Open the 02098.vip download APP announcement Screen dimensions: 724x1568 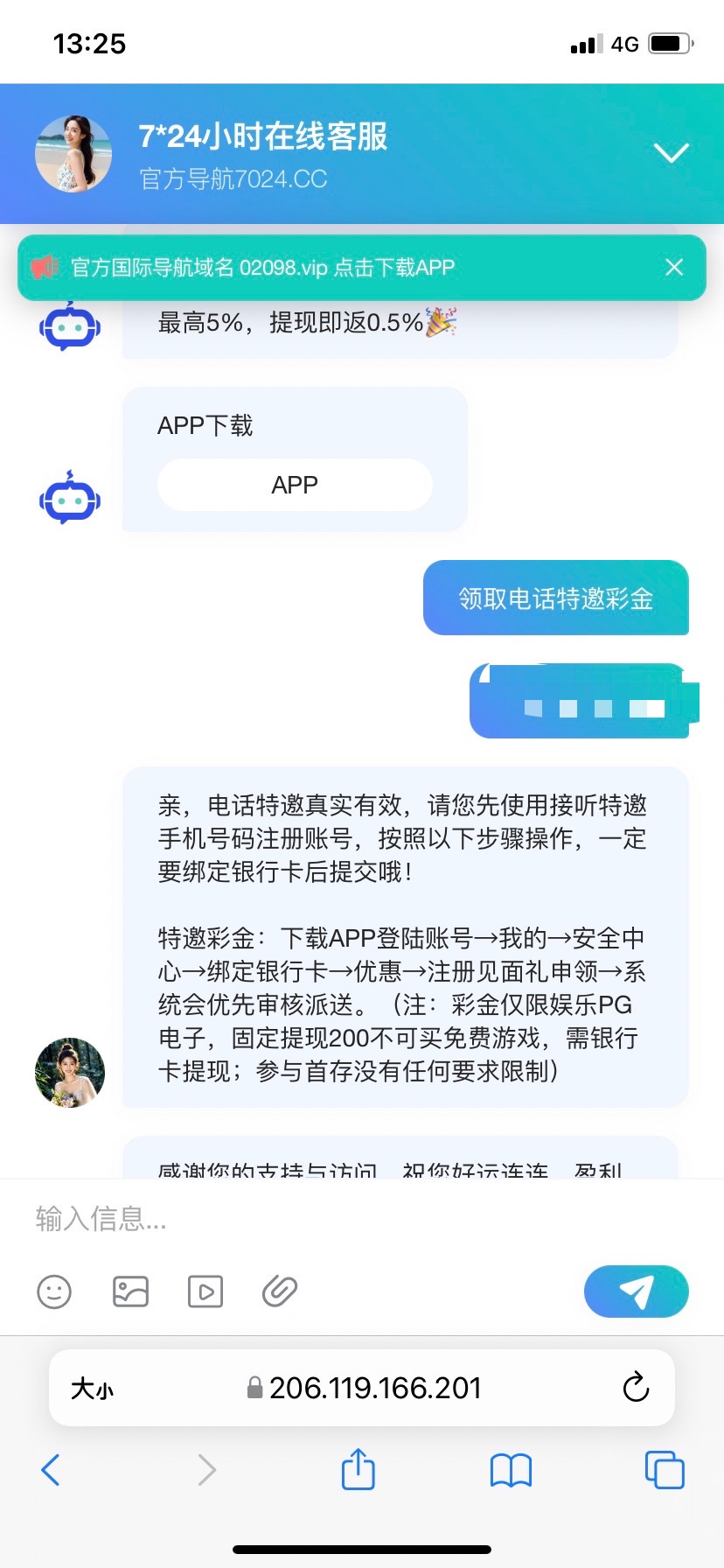pyautogui.click(x=262, y=267)
